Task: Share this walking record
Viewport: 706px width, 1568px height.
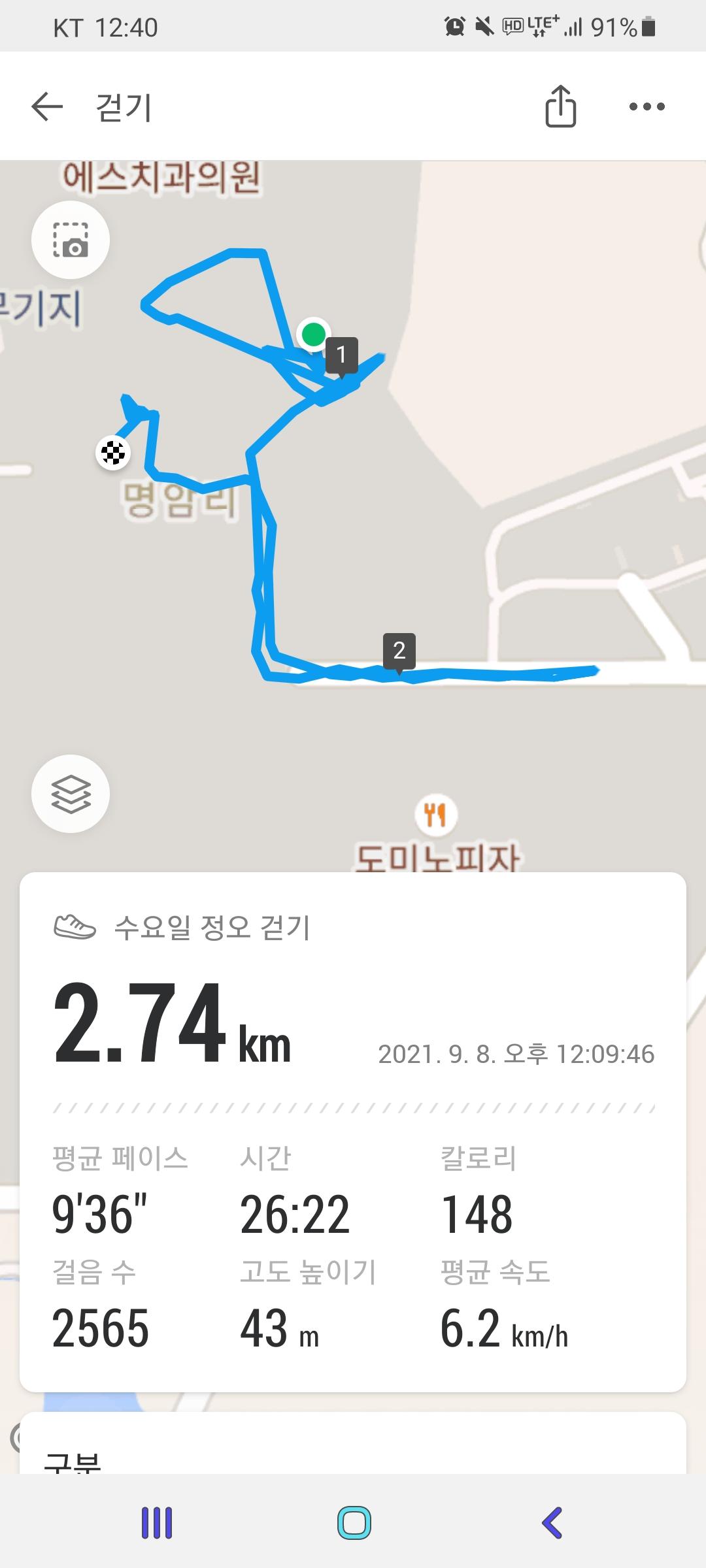Action: coord(560,106)
